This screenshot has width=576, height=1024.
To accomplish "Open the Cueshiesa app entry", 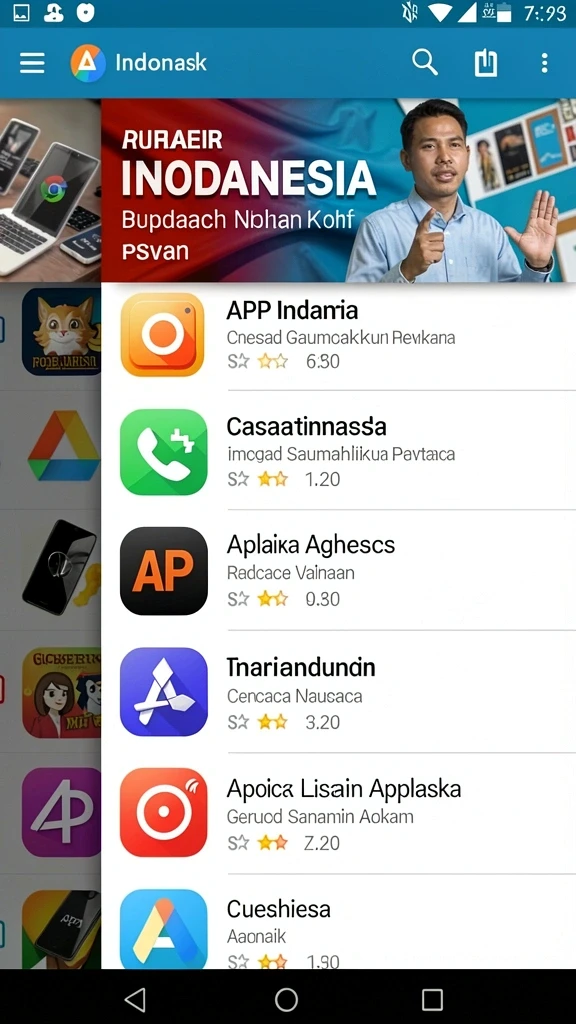I will (338, 922).
